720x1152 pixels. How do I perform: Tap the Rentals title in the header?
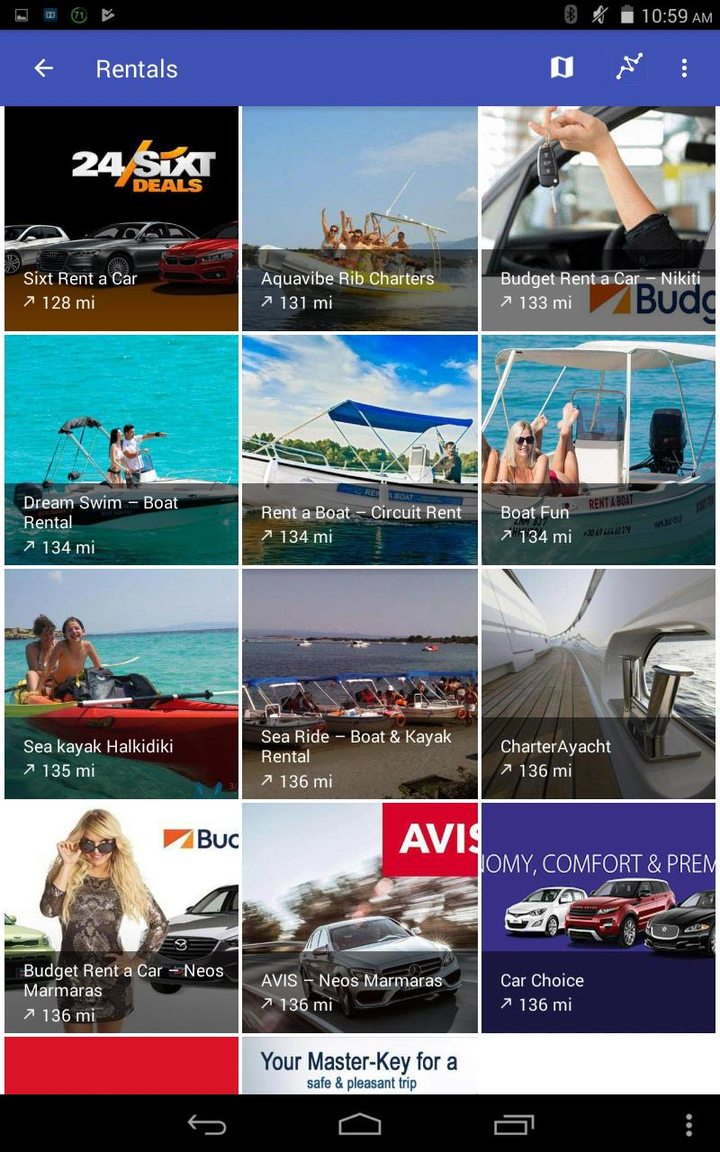click(x=136, y=69)
